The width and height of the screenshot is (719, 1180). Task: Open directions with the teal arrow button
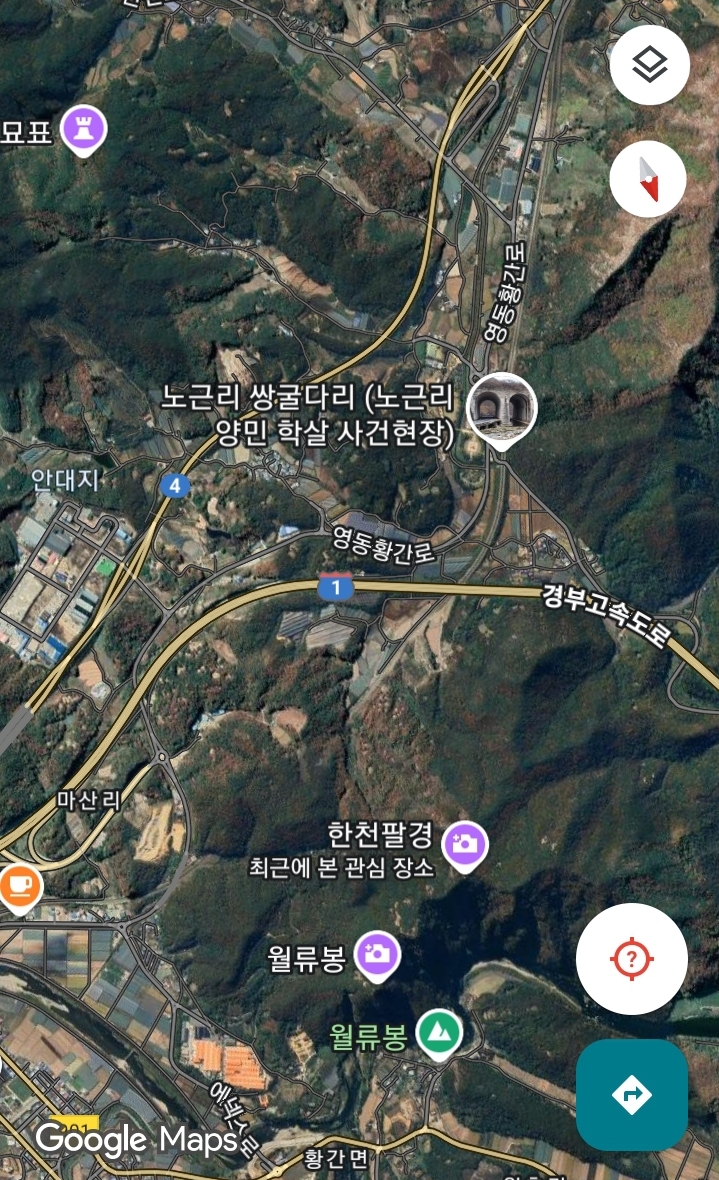coord(632,1093)
